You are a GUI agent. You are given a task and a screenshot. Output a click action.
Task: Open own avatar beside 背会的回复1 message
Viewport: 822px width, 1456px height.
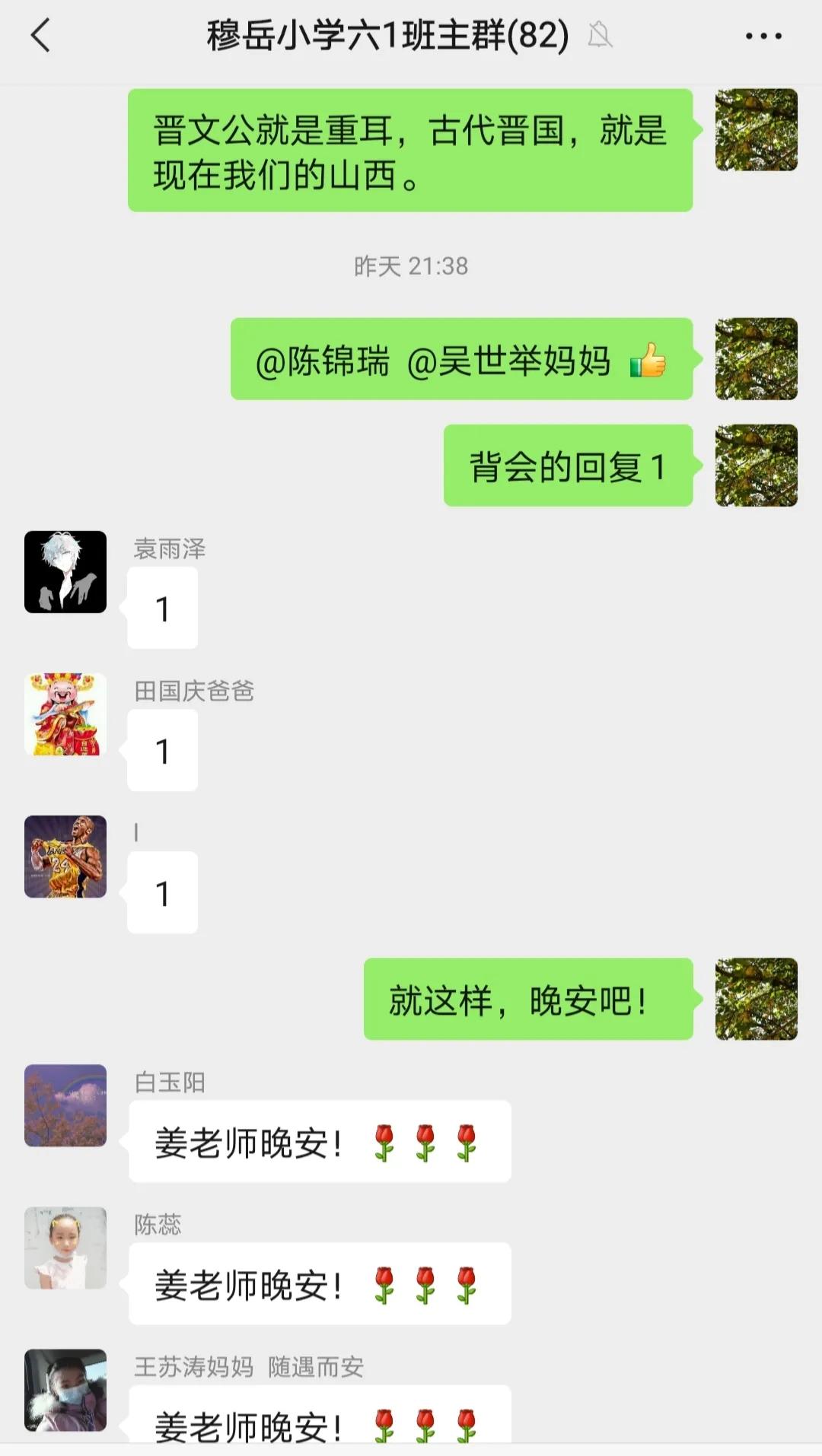(x=756, y=466)
